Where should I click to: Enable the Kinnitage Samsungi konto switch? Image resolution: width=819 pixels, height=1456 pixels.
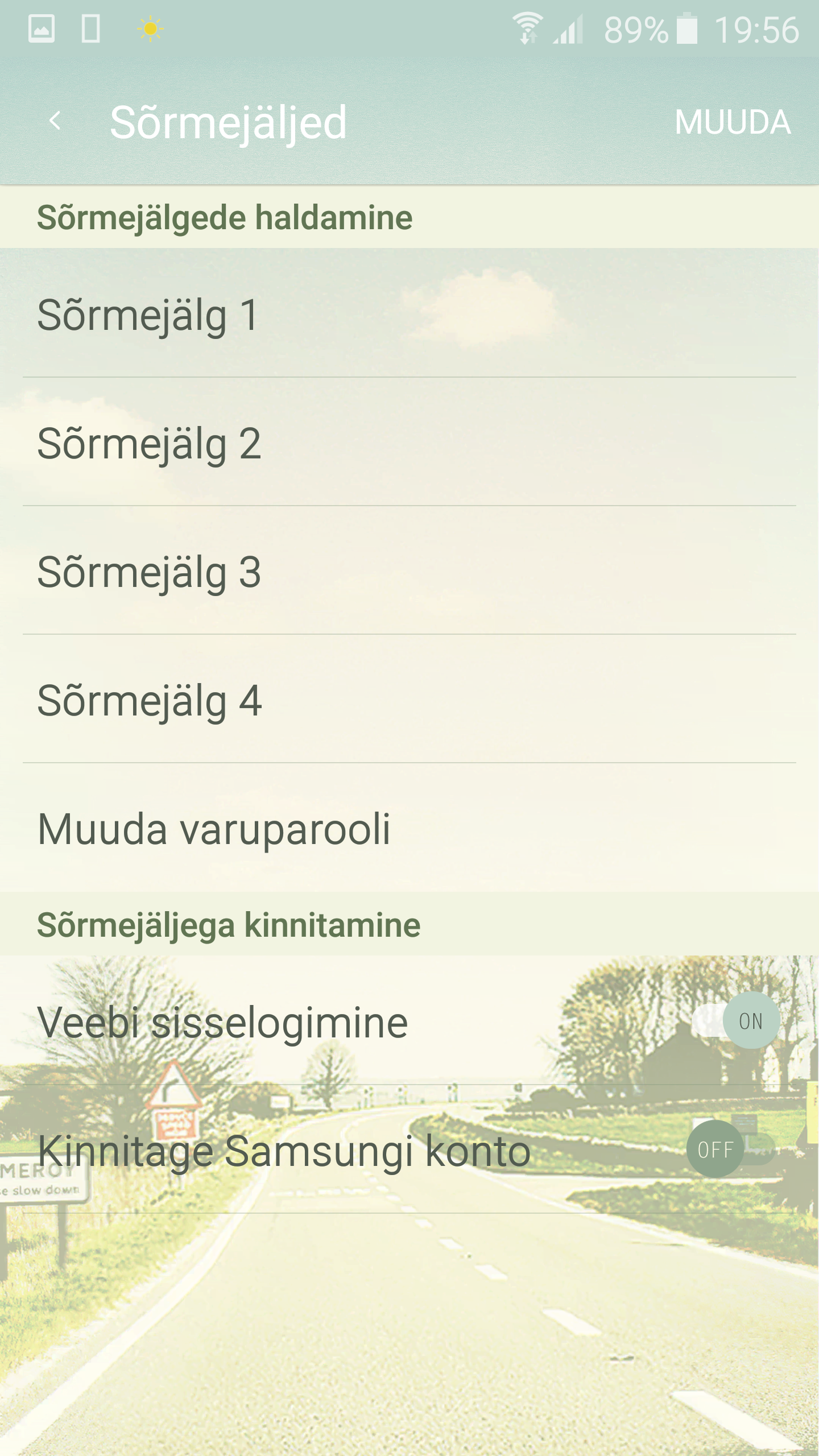(732, 1149)
